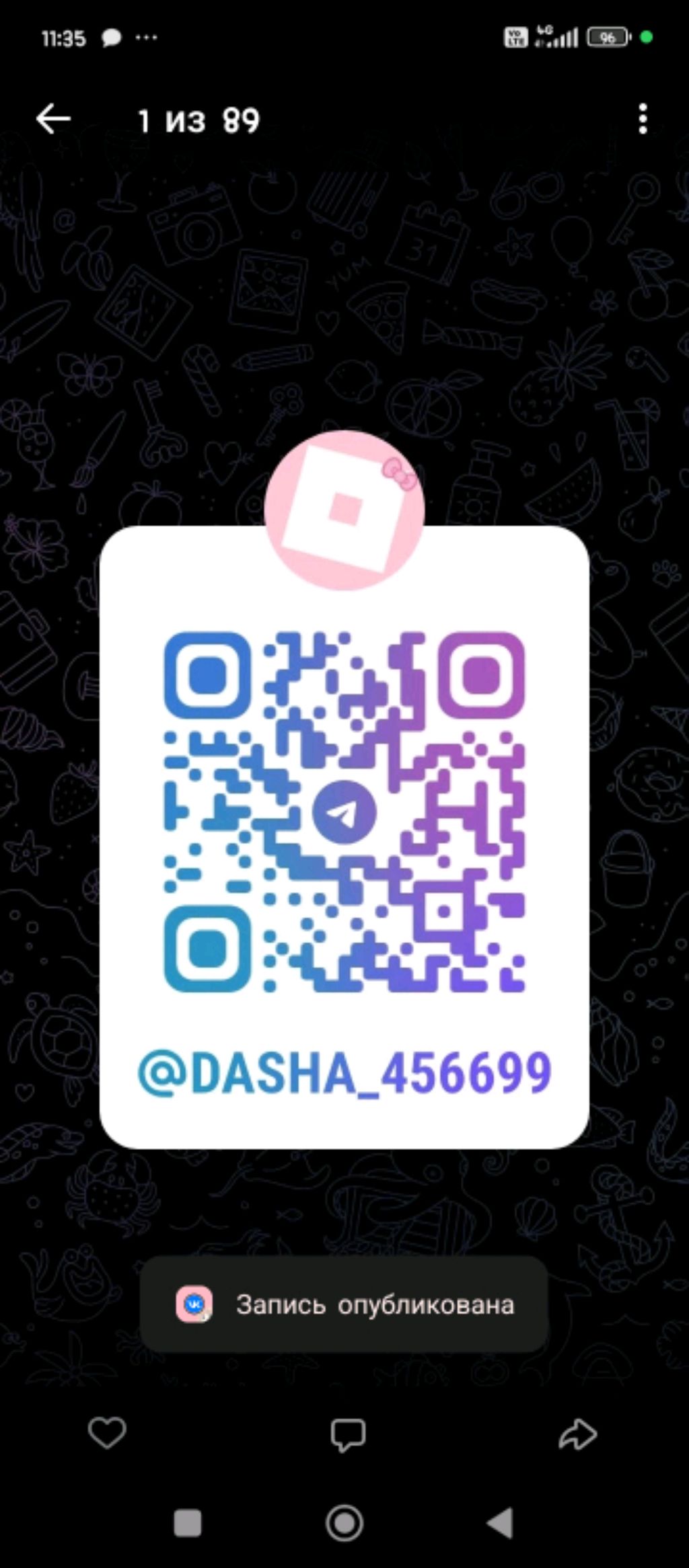Image resolution: width=689 pixels, height=1568 pixels.
Task: Open recent apps with square button
Action: coord(187,1523)
